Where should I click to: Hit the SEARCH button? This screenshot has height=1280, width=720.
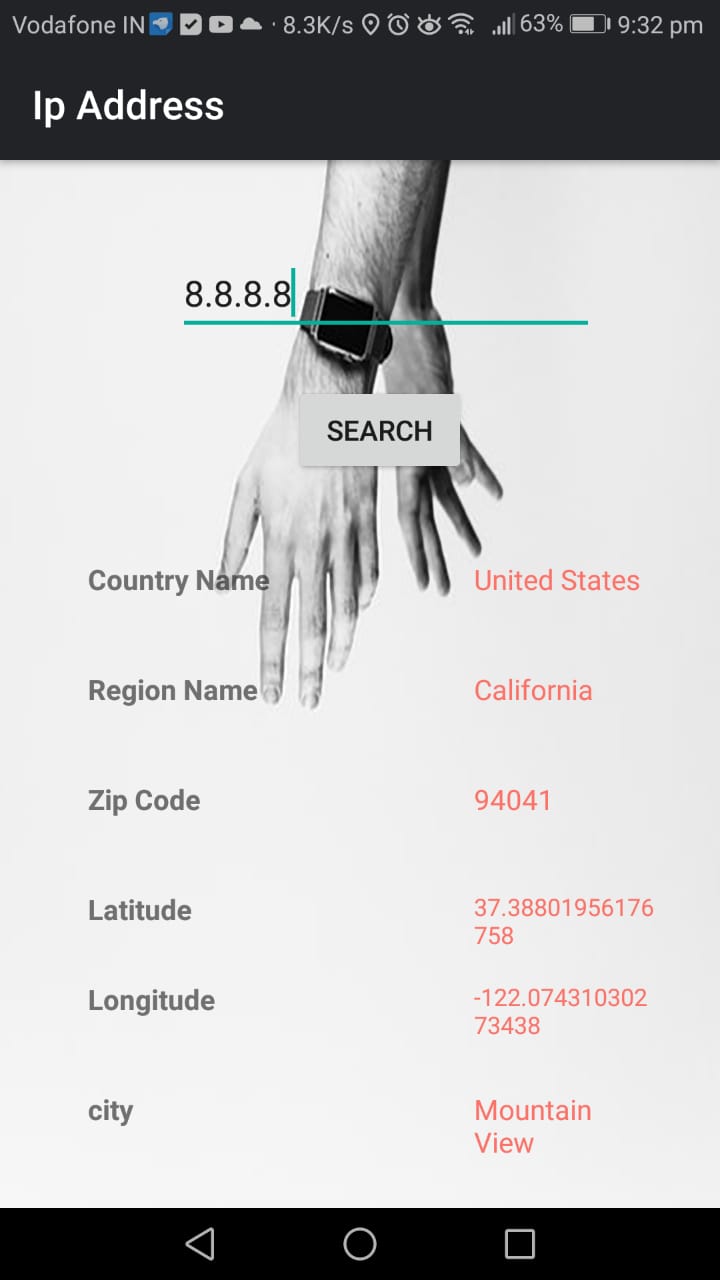(380, 430)
